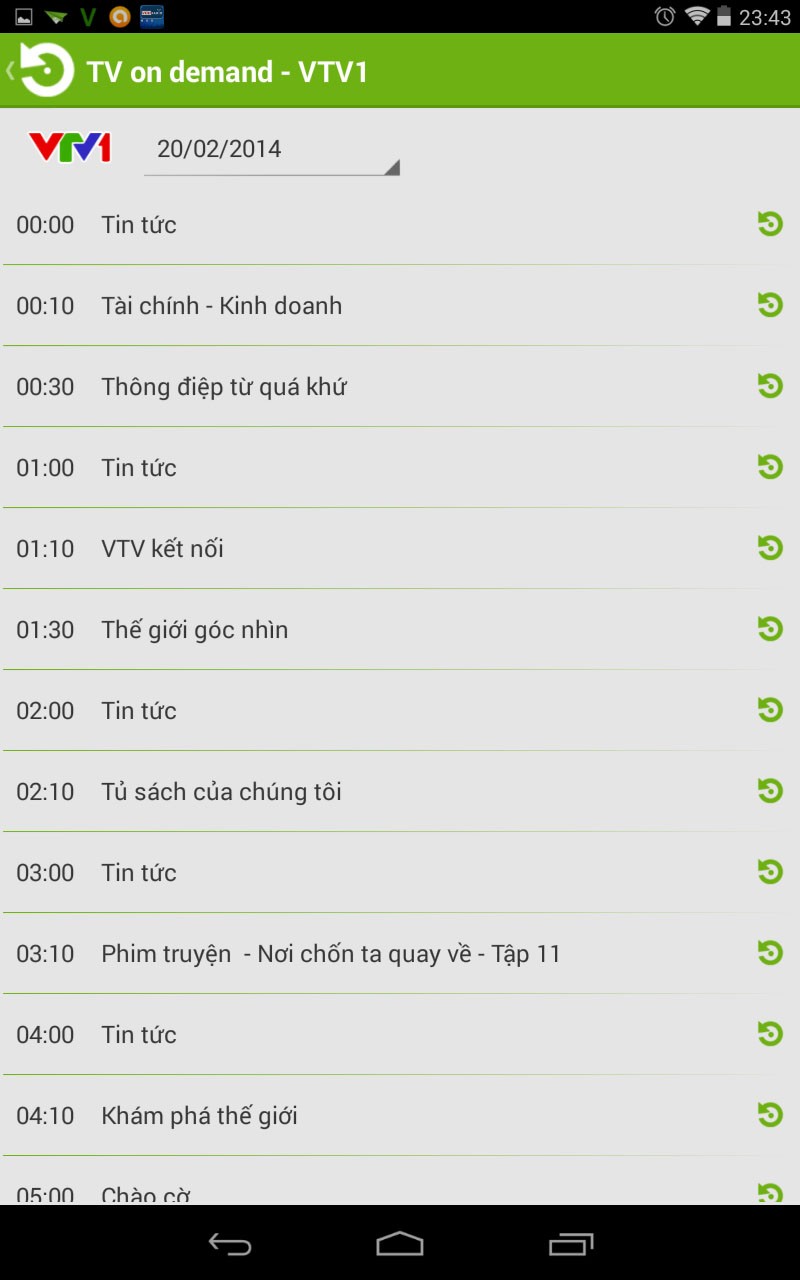Viewport: 800px width, 1280px height.
Task: Open the 03:00 Tin tức row
Action: pos(400,873)
